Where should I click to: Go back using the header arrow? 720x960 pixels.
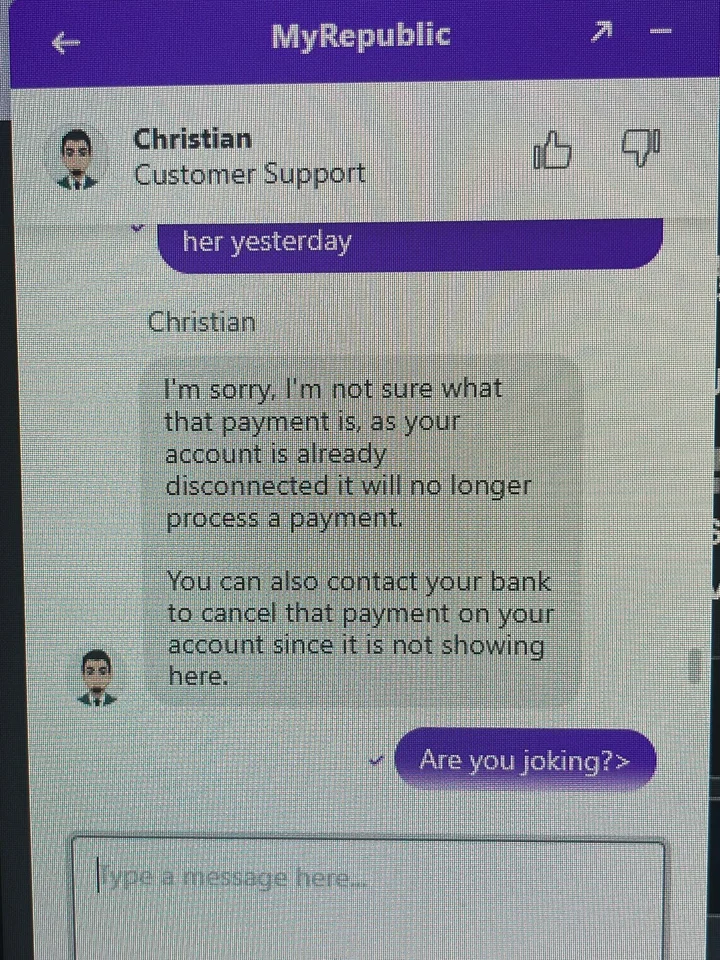tap(66, 41)
